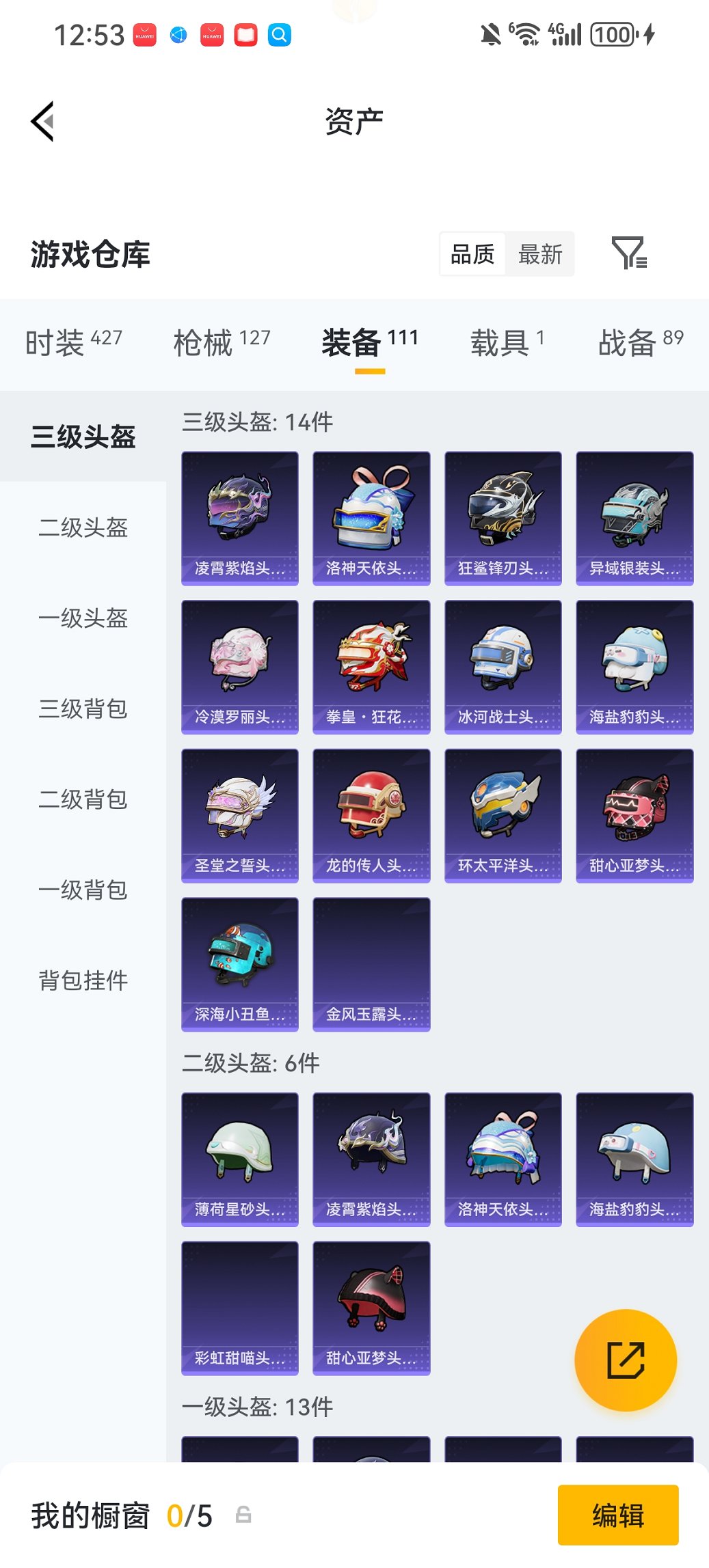Viewport: 709px width, 1568px height.
Task: Switch to the 战备 tab
Action: coord(640,342)
